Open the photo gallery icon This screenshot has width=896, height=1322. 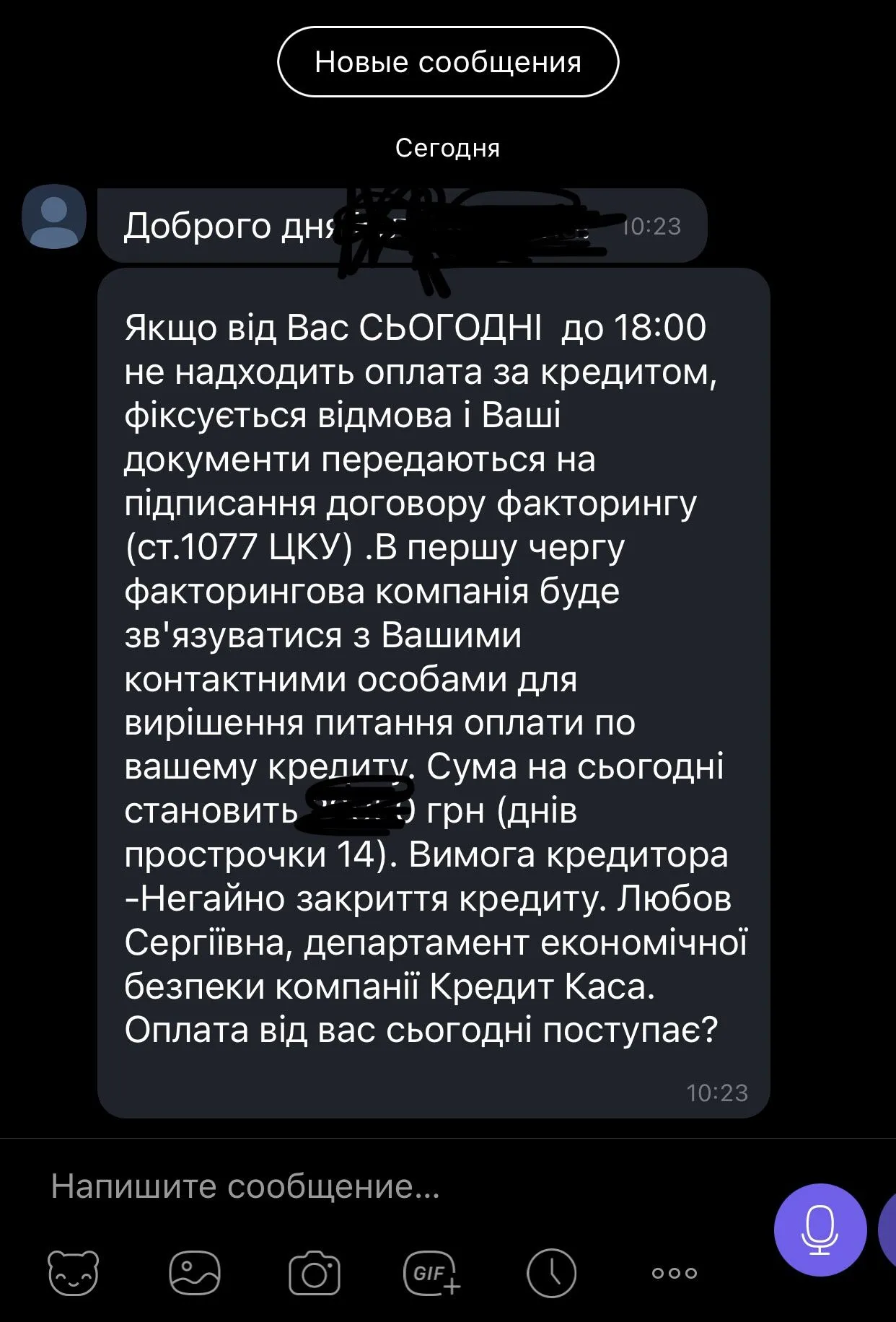195,1274
